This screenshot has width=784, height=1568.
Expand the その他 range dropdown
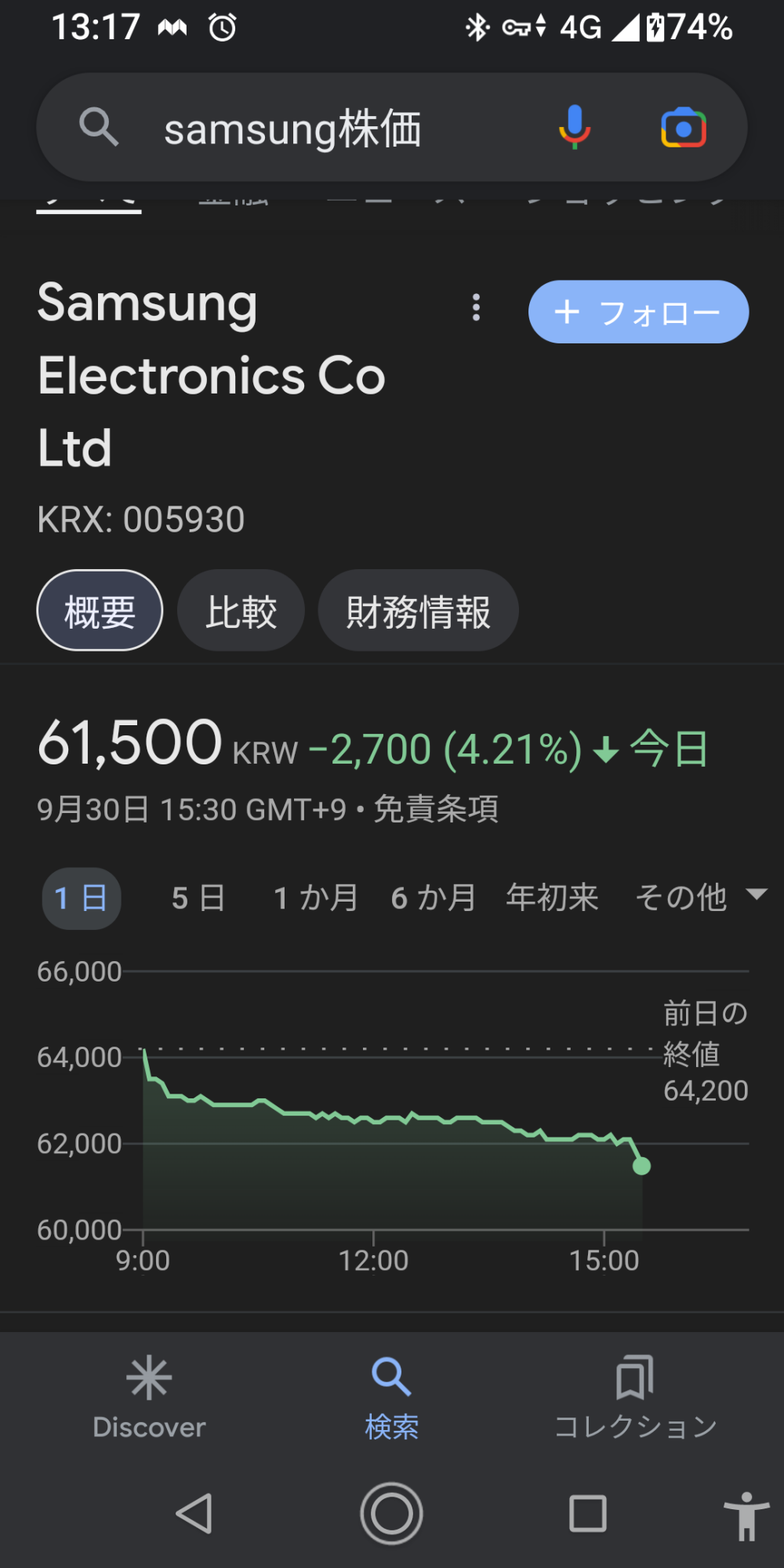point(700,897)
